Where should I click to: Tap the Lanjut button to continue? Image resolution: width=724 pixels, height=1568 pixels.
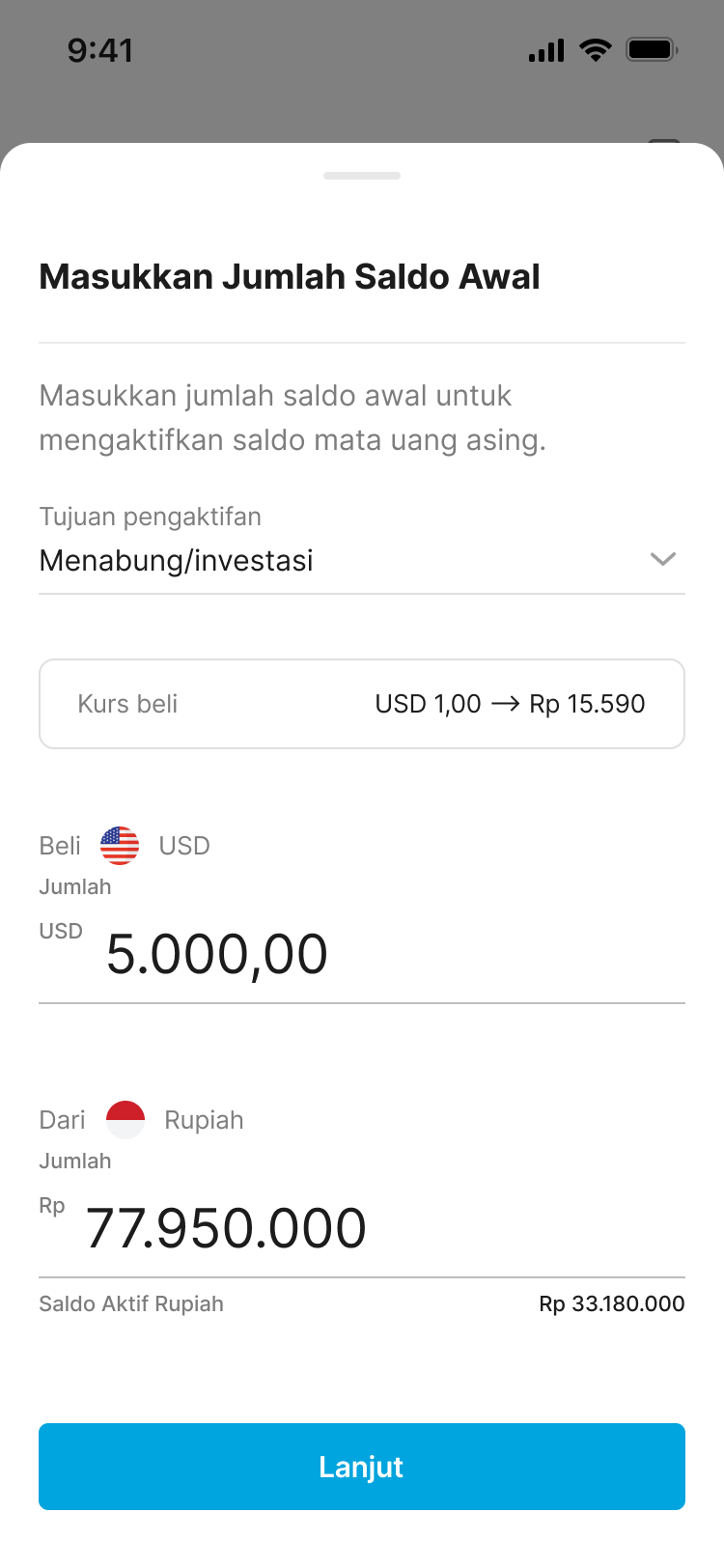coord(362,1466)
